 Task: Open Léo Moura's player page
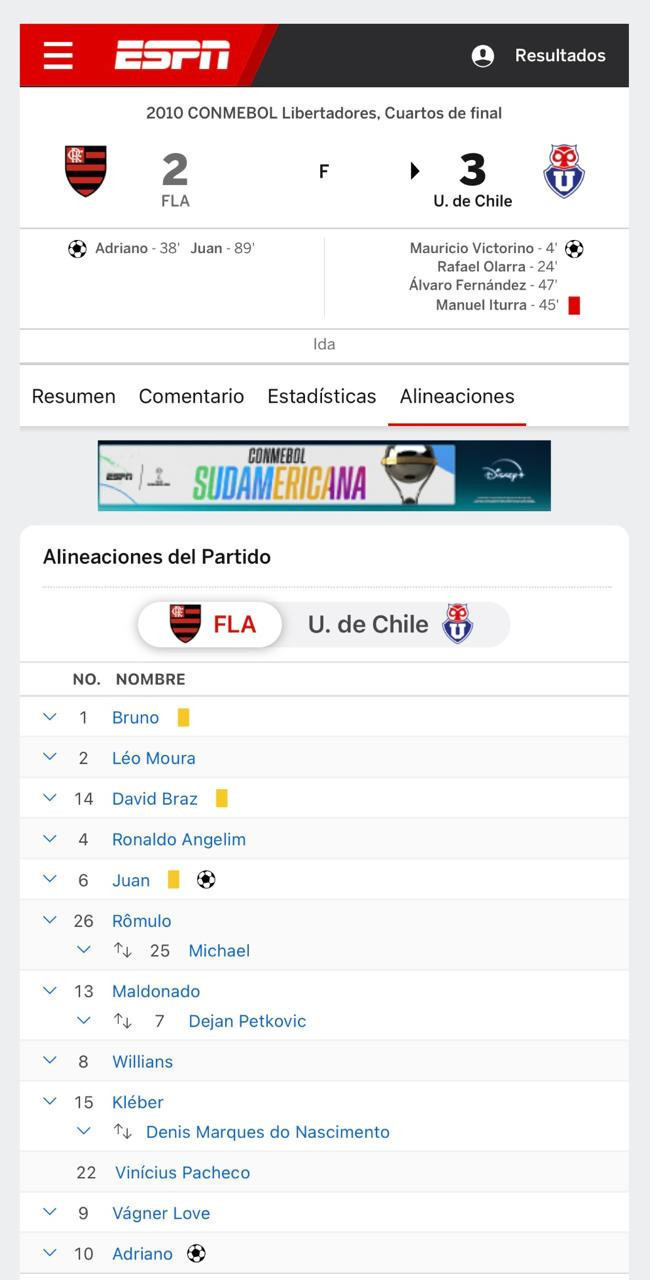(154, 758)
